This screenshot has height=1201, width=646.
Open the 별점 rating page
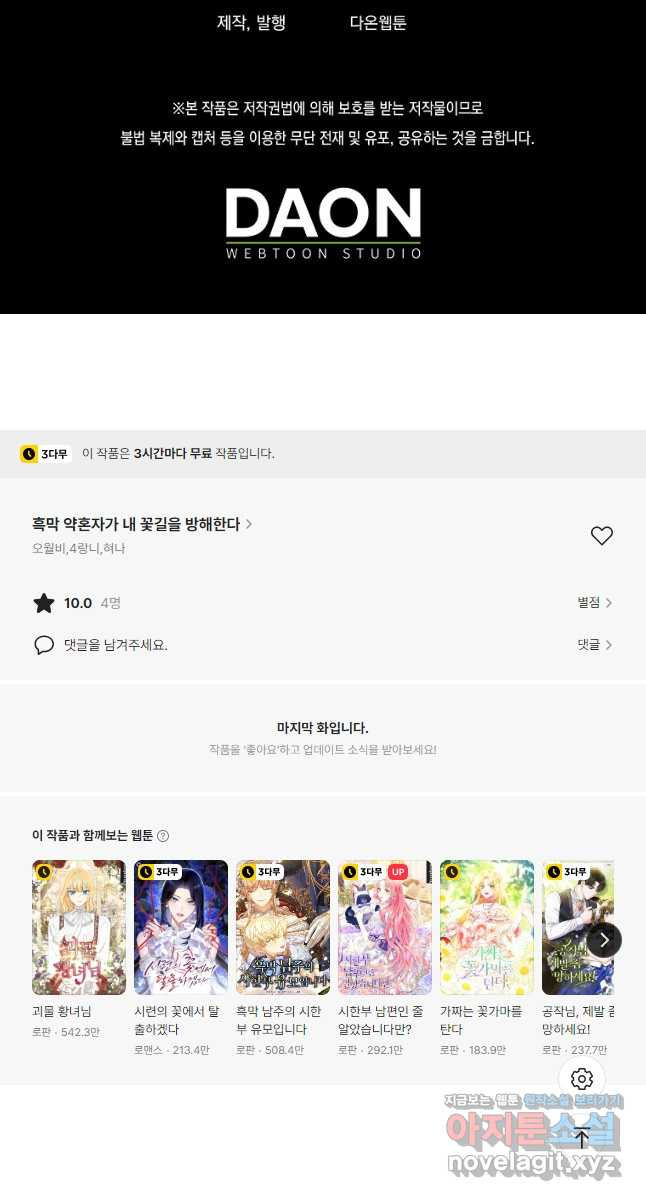click(x=594, y=602)
